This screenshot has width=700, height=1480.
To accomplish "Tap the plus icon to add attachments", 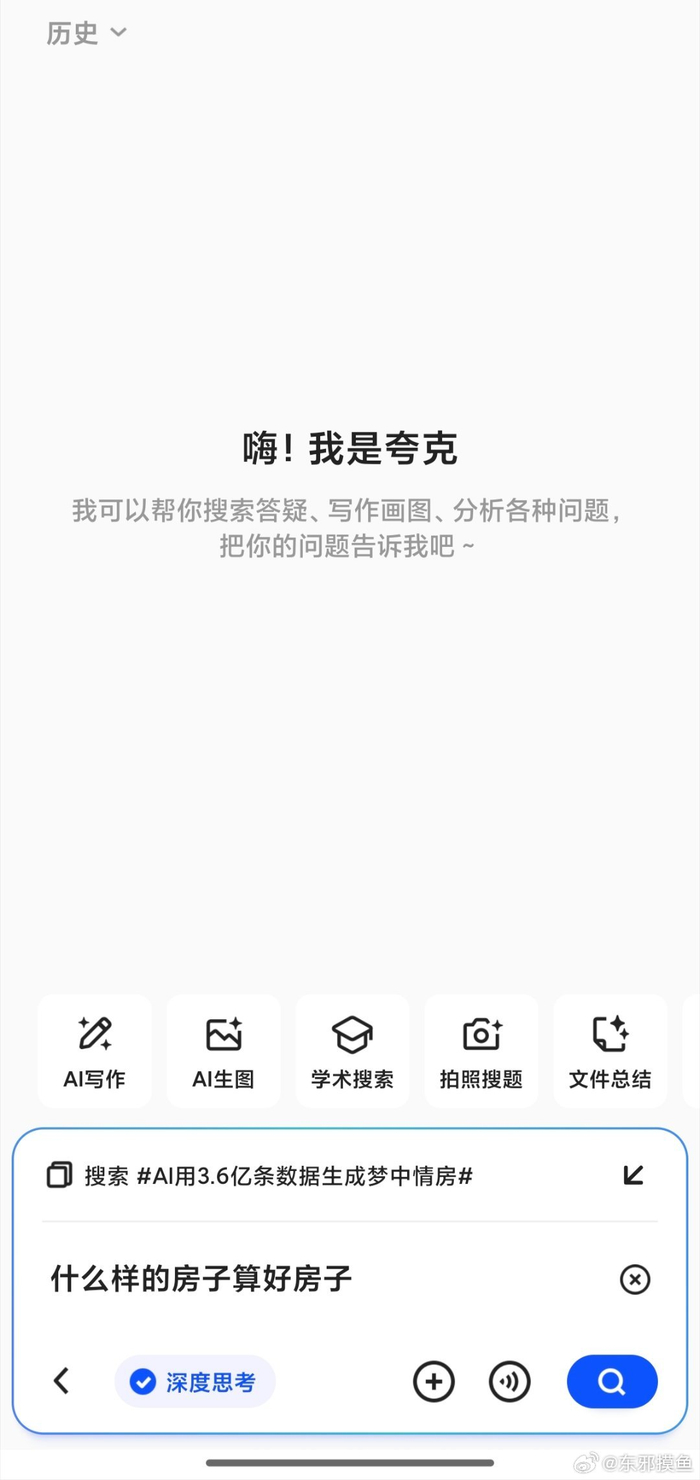I will point(434,1382).
